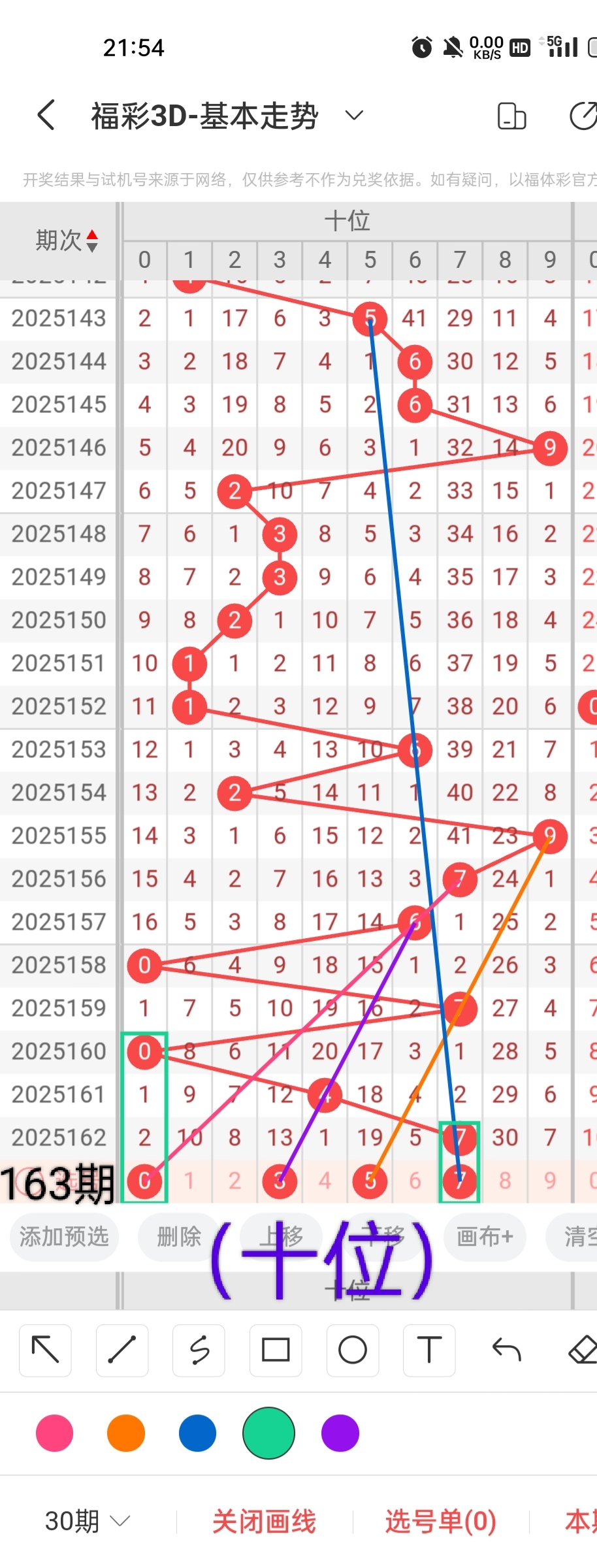This screenshot has width=597, height=1568.
Task: Tap the 画布+ button
Action: click(x=484, y=1236)
